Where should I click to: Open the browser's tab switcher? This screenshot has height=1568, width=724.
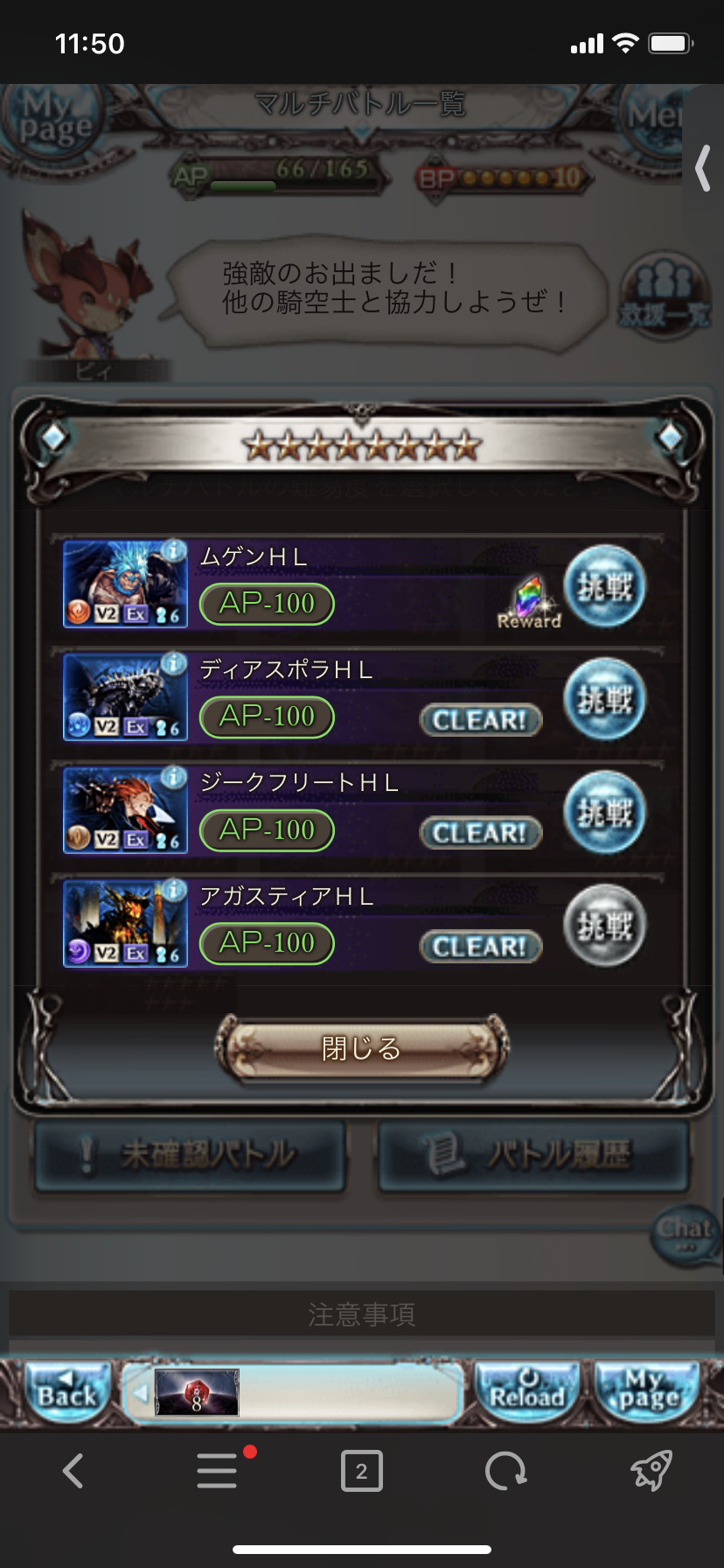point(361,1471)
